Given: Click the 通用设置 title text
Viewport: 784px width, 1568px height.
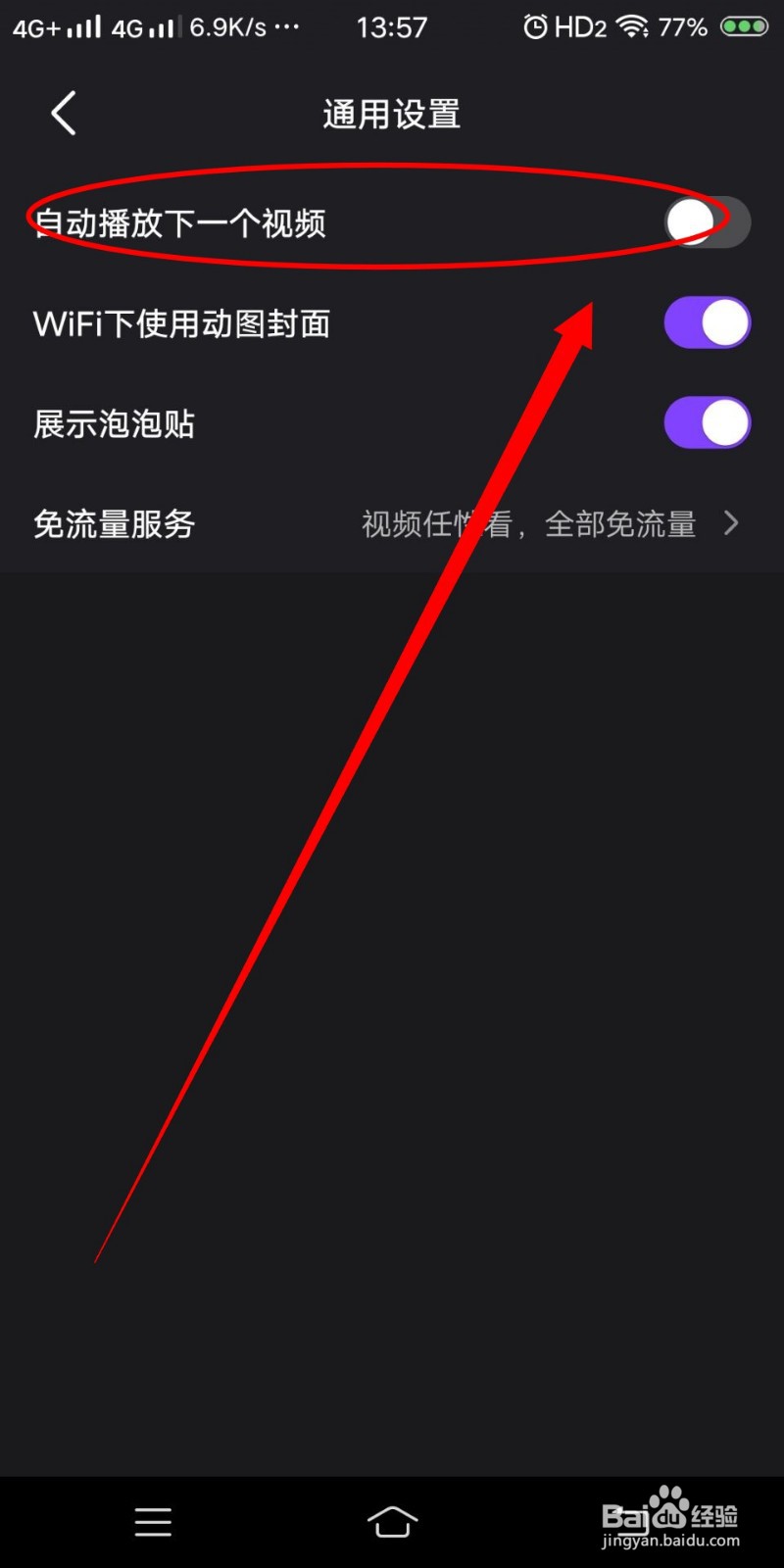Looking at the screenshot, I should point(391,113).
